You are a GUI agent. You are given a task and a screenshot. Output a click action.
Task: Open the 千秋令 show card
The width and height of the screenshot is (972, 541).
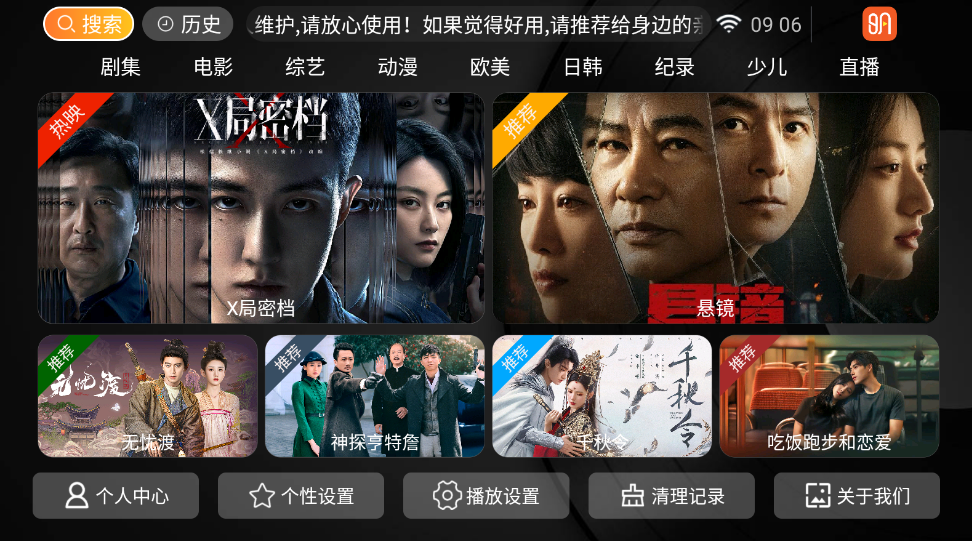point(601,396)
